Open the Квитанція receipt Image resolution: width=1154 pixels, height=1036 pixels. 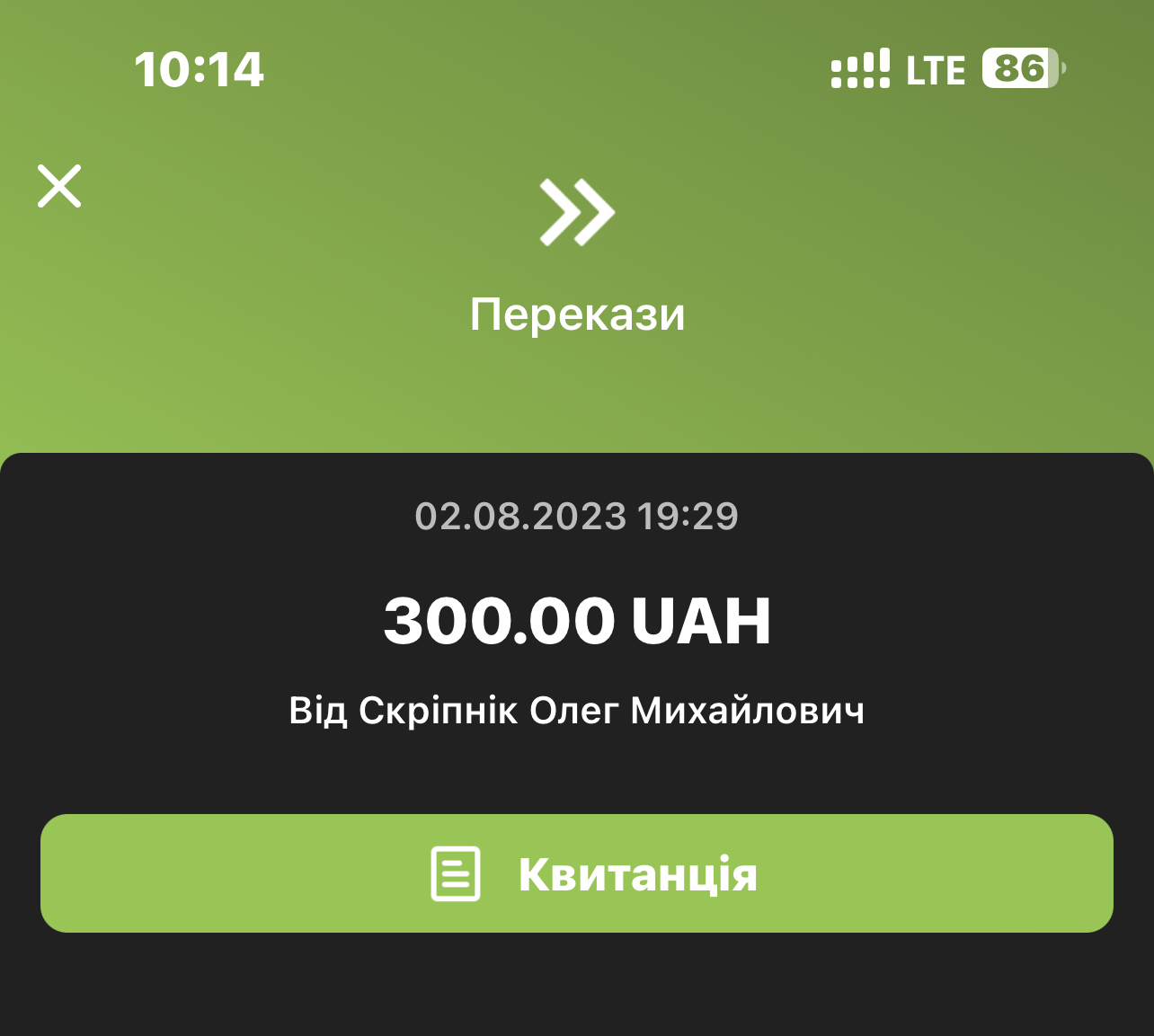[x=576, y=873]
